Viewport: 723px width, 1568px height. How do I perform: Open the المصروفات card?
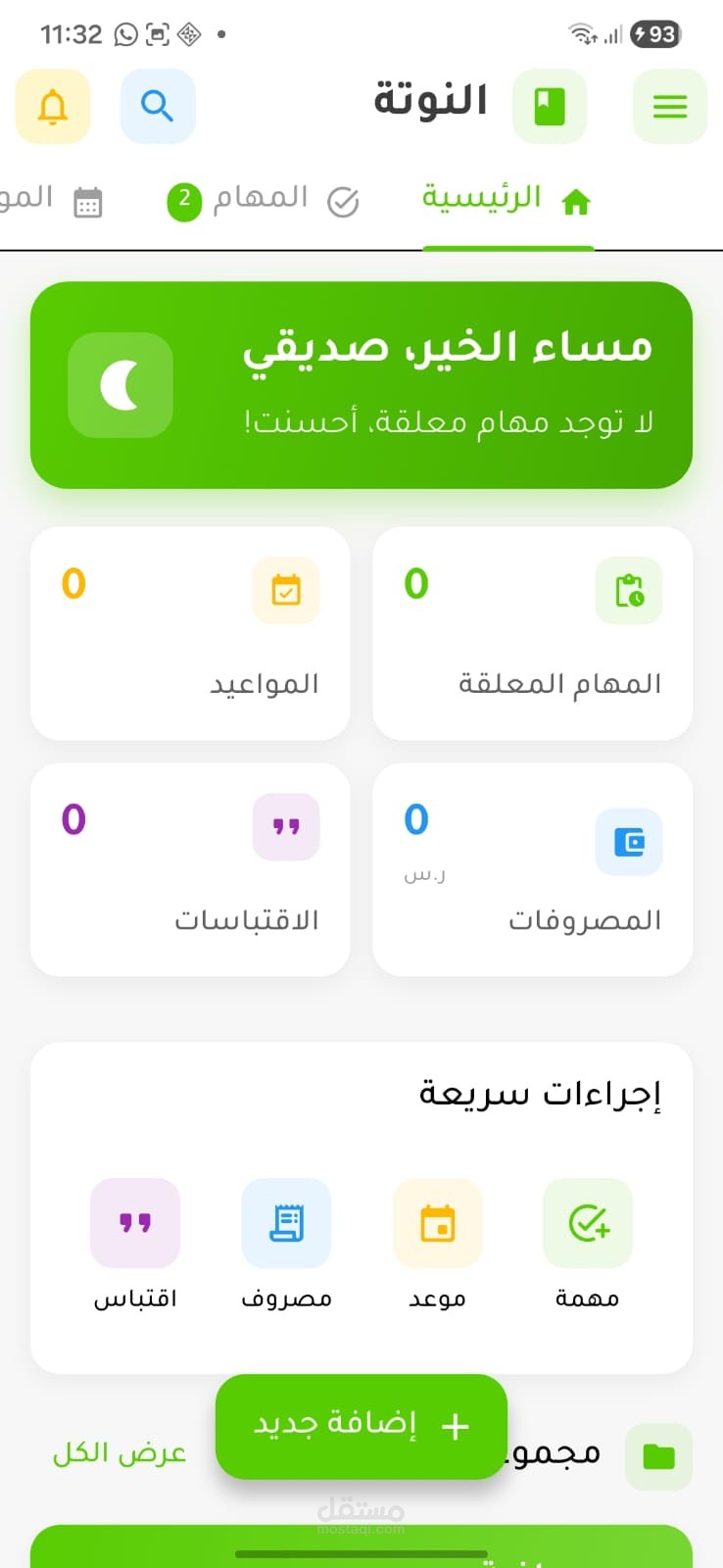(x=532, y=869)
